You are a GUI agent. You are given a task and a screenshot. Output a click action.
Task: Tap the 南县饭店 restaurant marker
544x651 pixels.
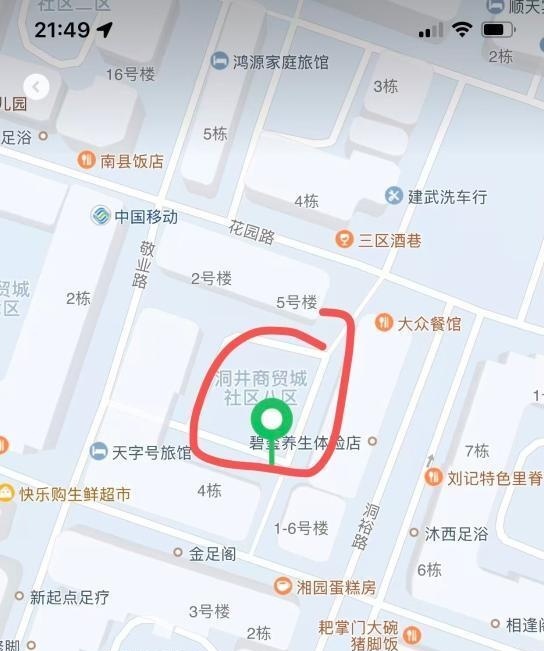86,160
